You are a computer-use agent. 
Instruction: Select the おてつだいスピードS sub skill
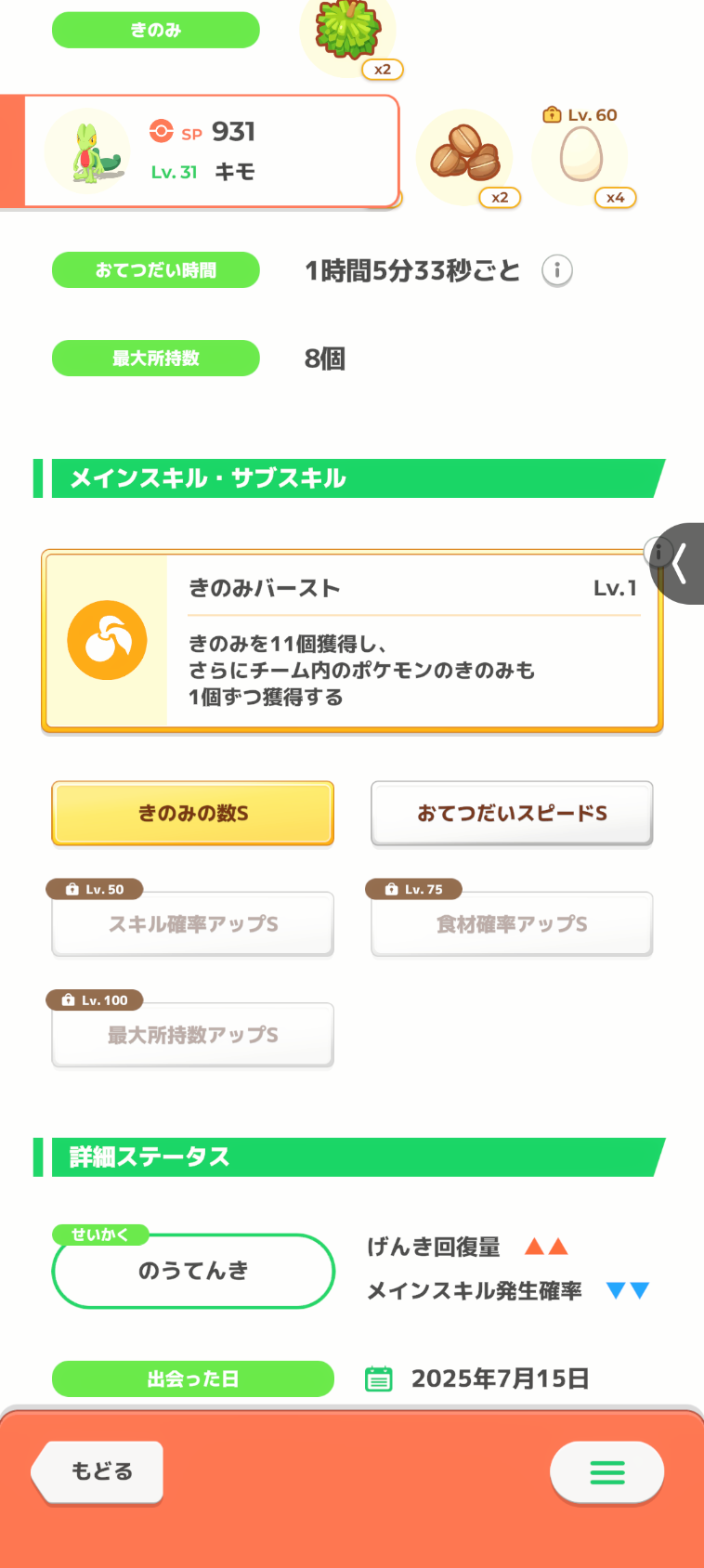[x=512, y=814]
